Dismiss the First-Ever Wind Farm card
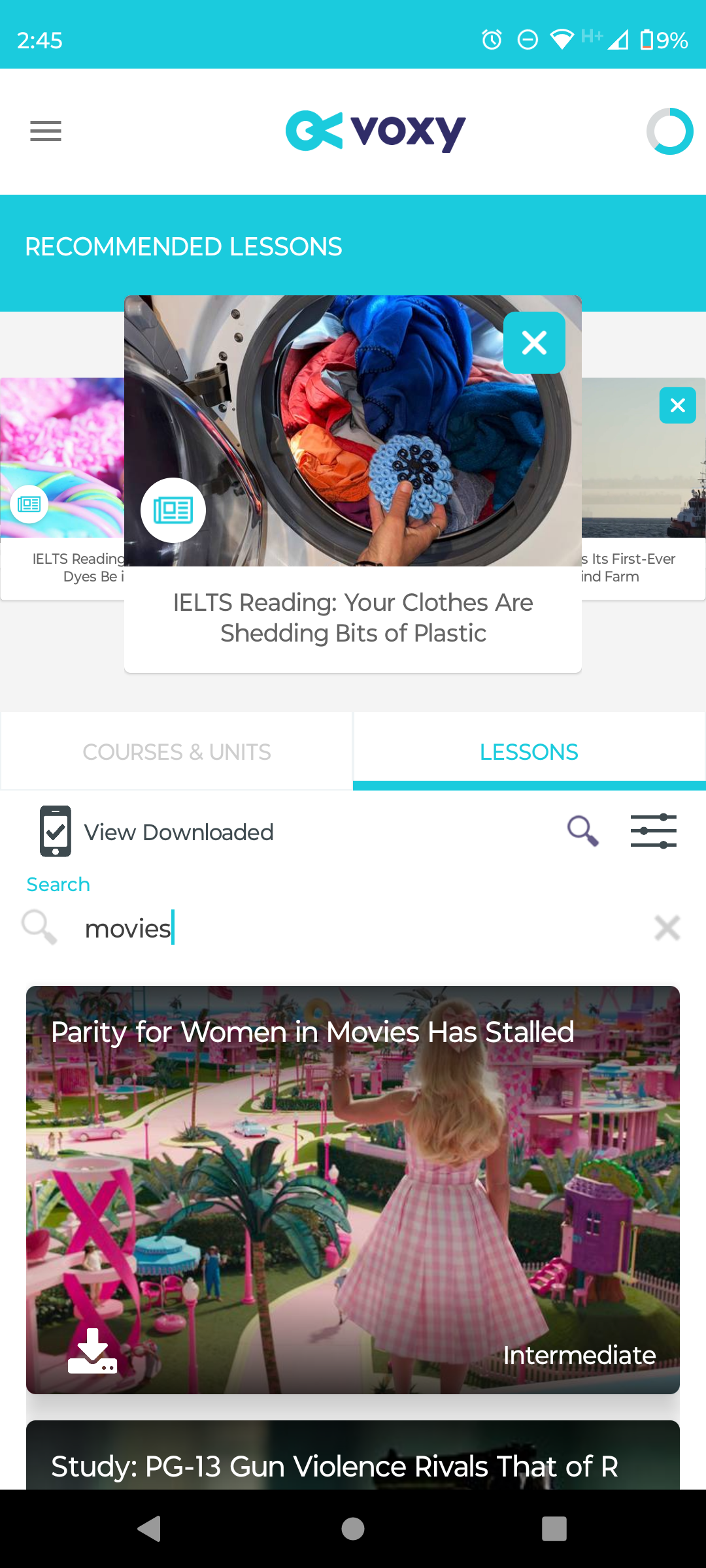Screen dimensions: 706x1568 click(677, 406)
